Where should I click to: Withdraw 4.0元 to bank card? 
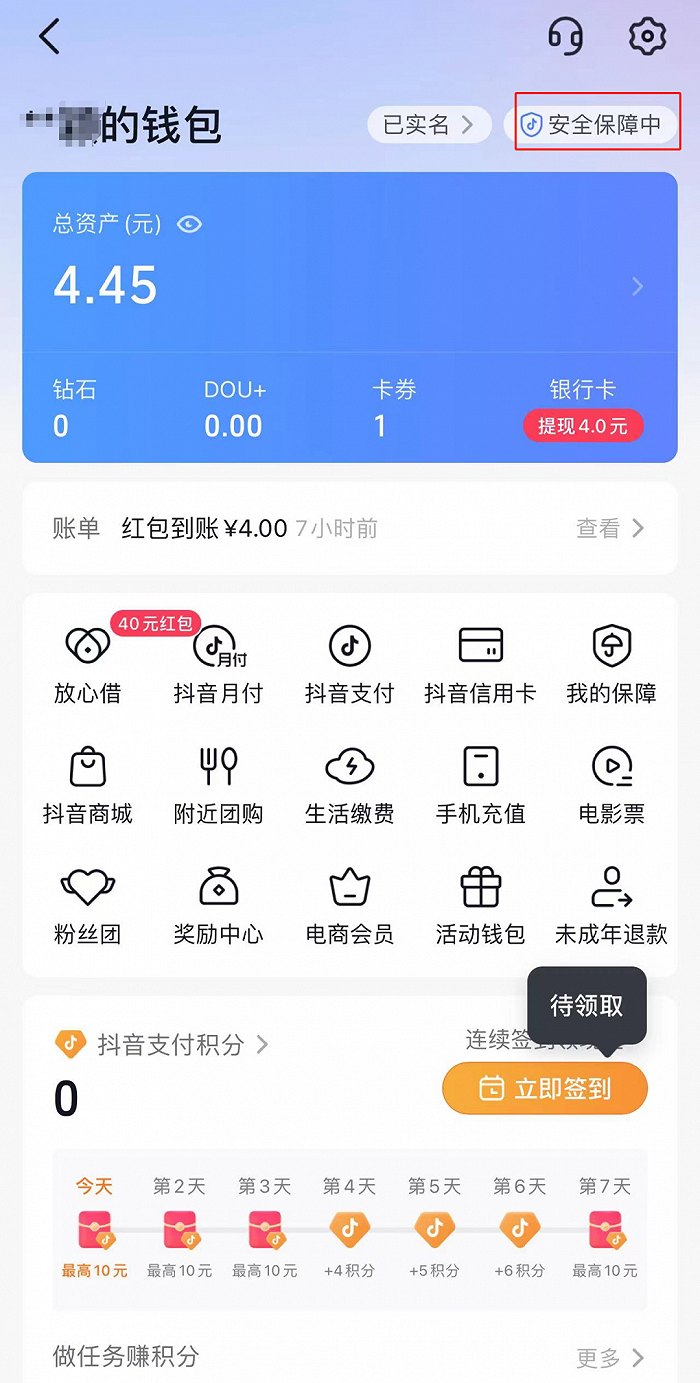583,426
